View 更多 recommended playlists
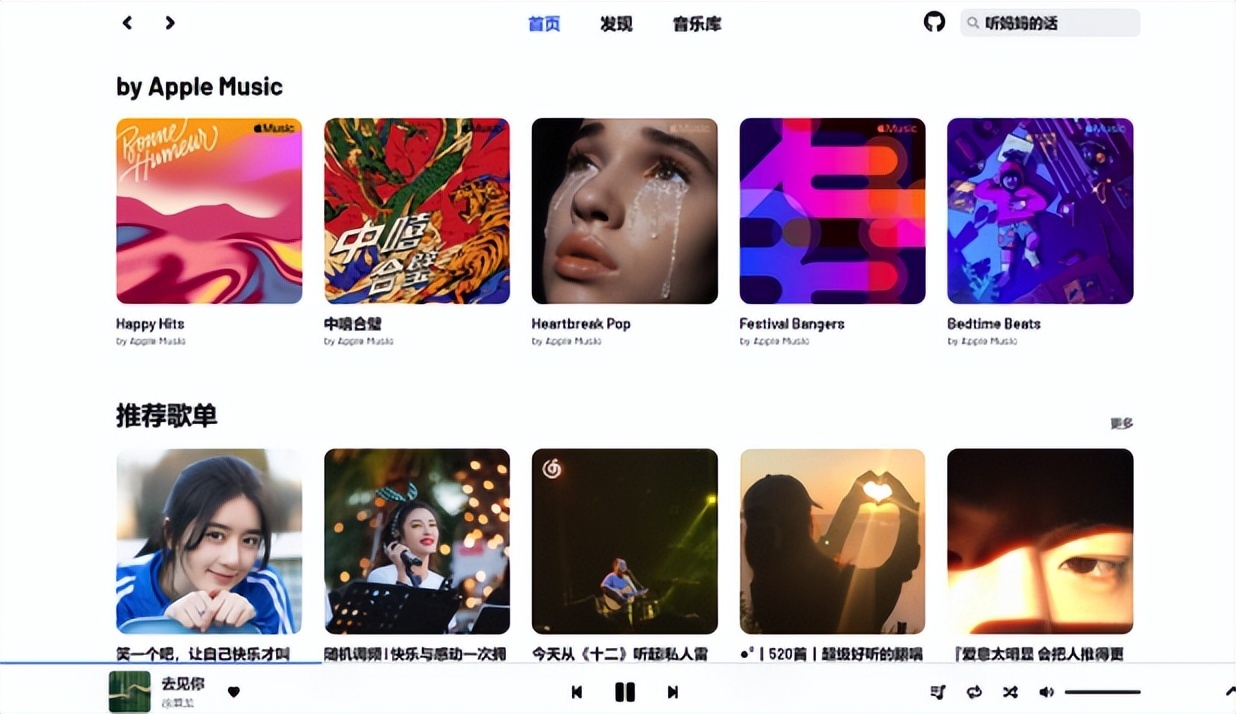 point(1121,424)
